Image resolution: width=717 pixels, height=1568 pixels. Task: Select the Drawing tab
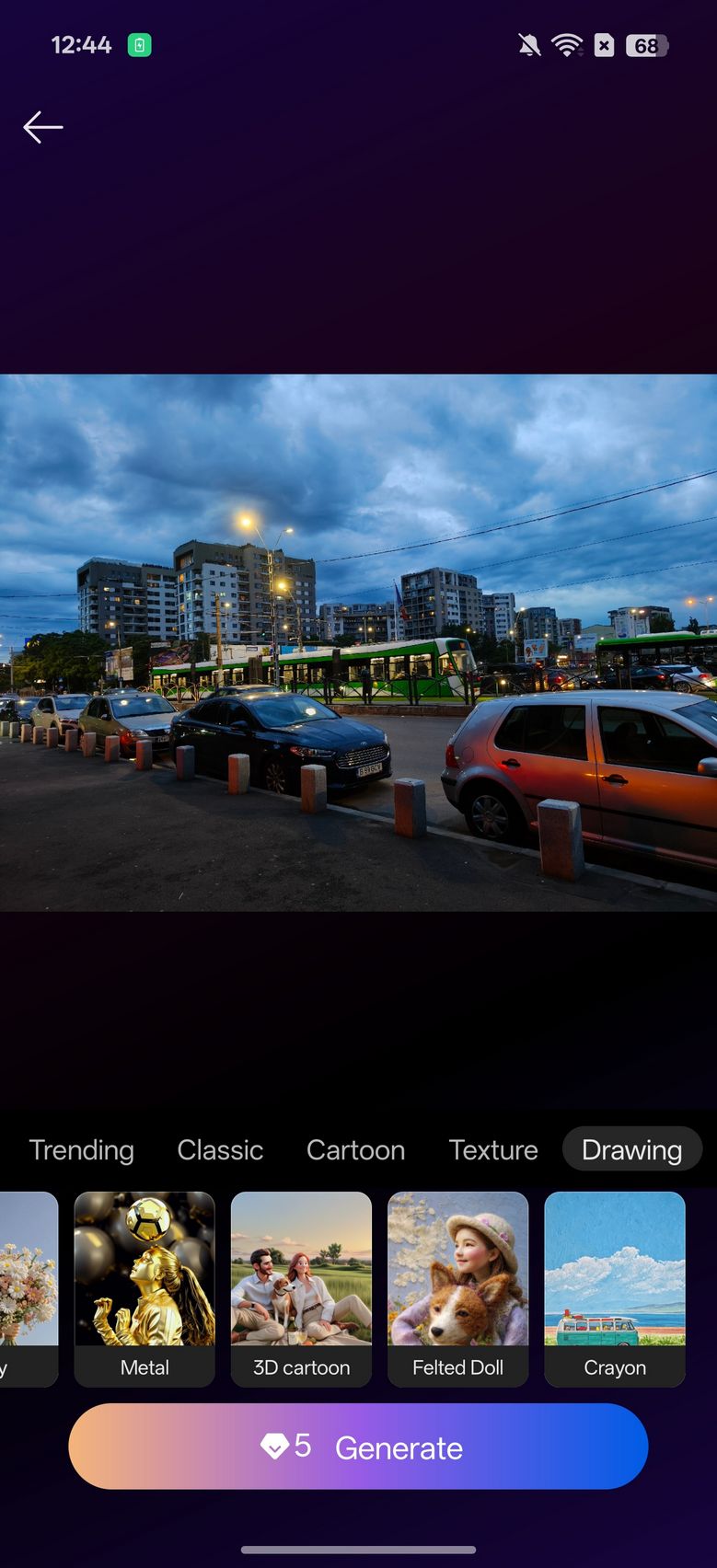coord(632,1149)
